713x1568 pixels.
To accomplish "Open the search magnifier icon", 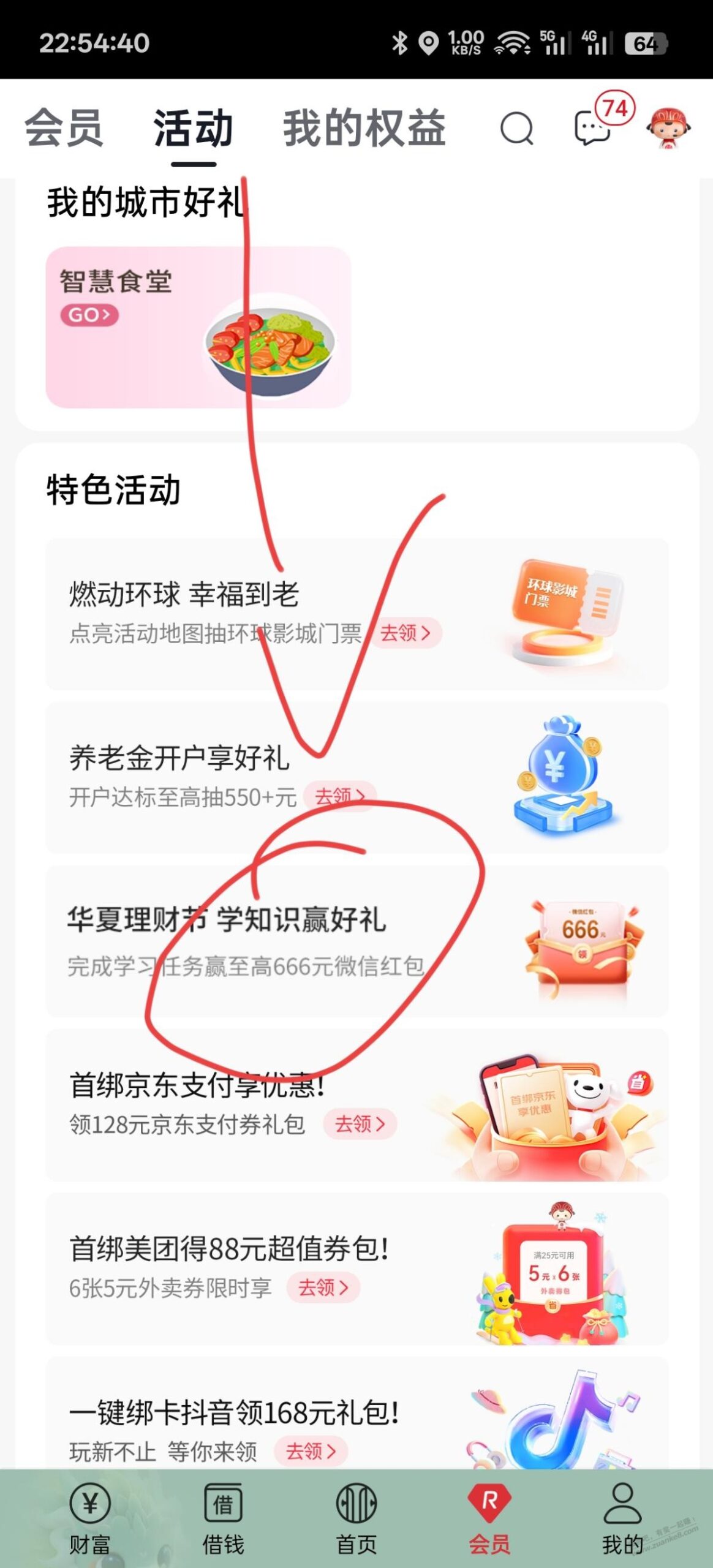I will (x=518, y=129).
